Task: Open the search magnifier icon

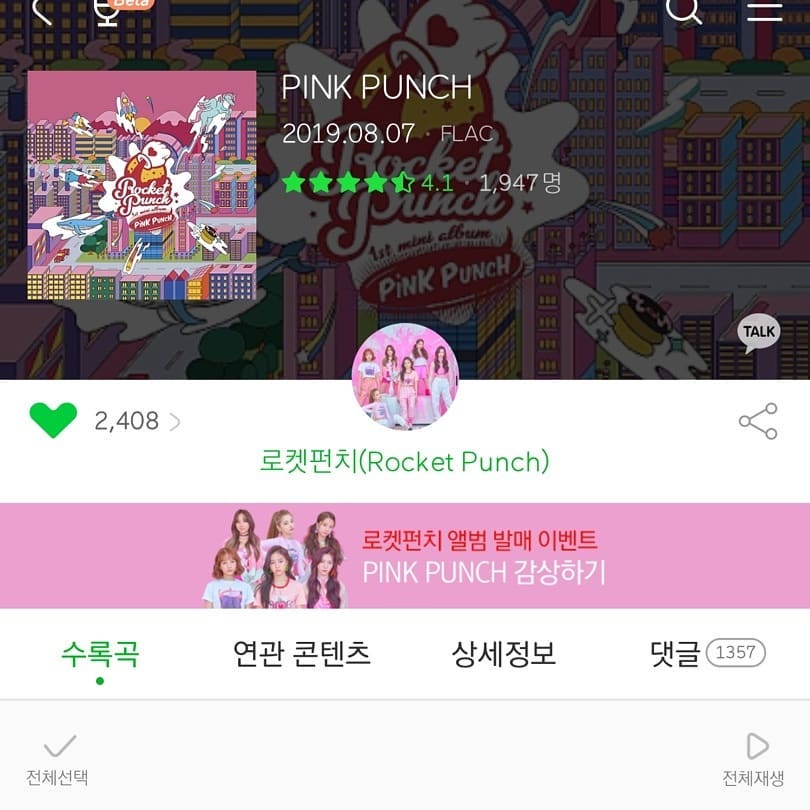Action: click(x=684, y=10)
